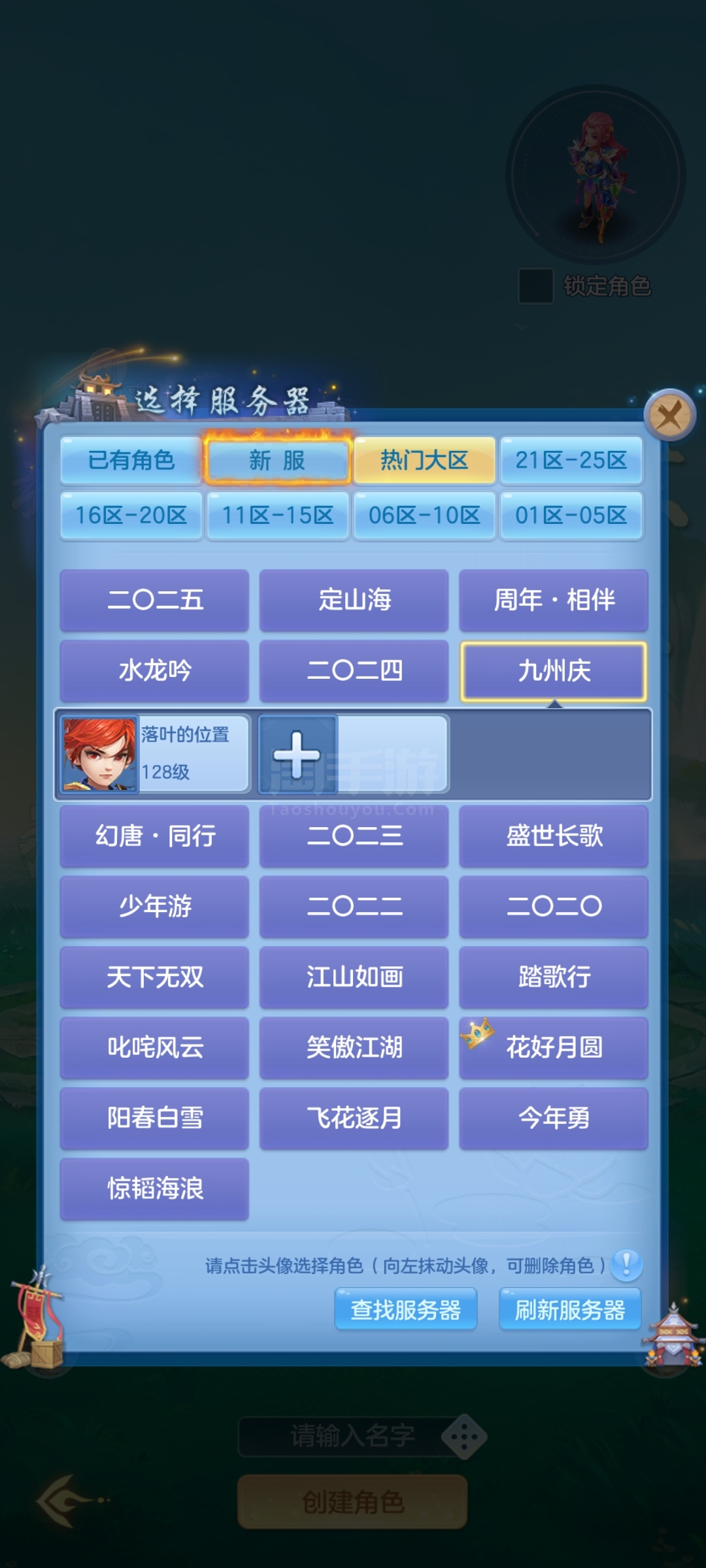
Task: Switch to the 已有角色 tab
Action: click(x=131, y=461)
